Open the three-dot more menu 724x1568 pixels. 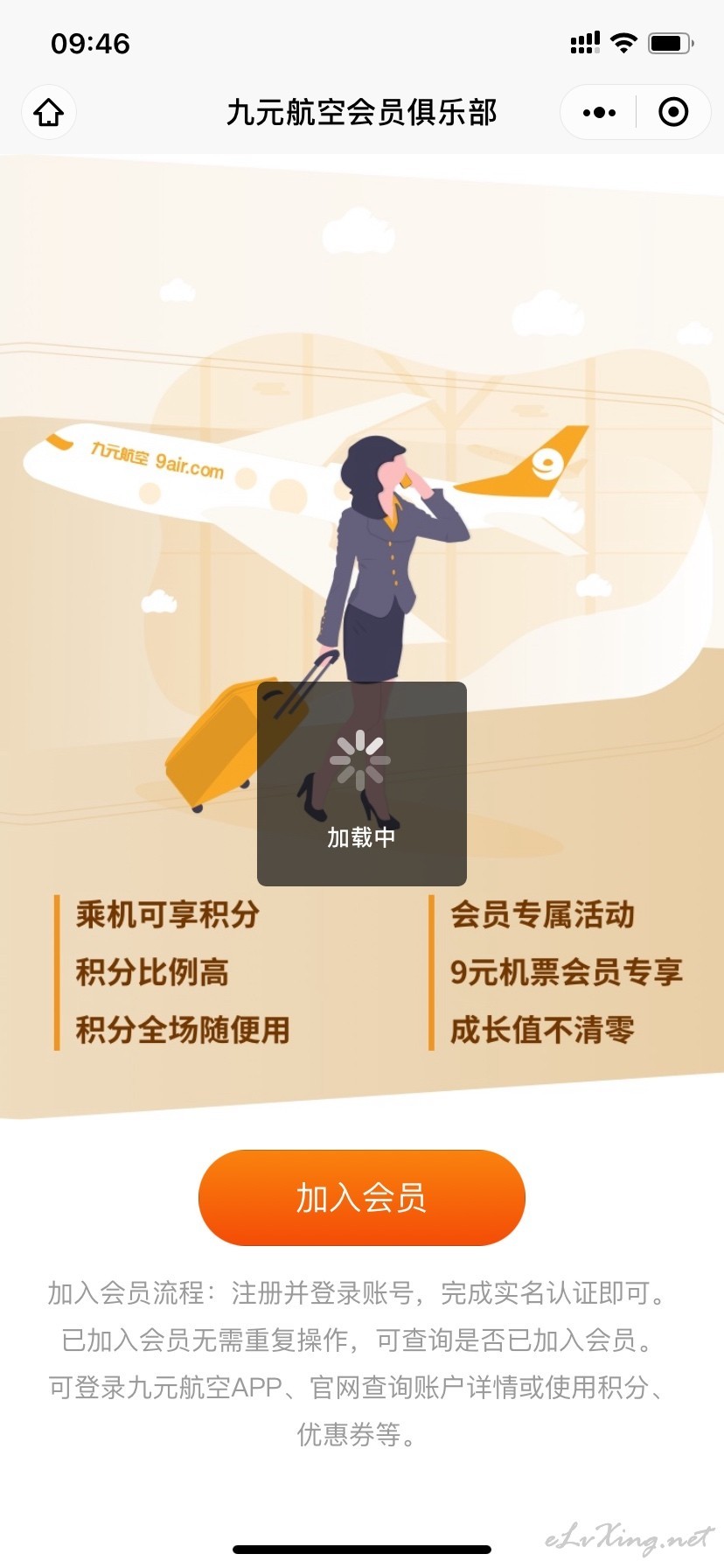pos(599,112)
